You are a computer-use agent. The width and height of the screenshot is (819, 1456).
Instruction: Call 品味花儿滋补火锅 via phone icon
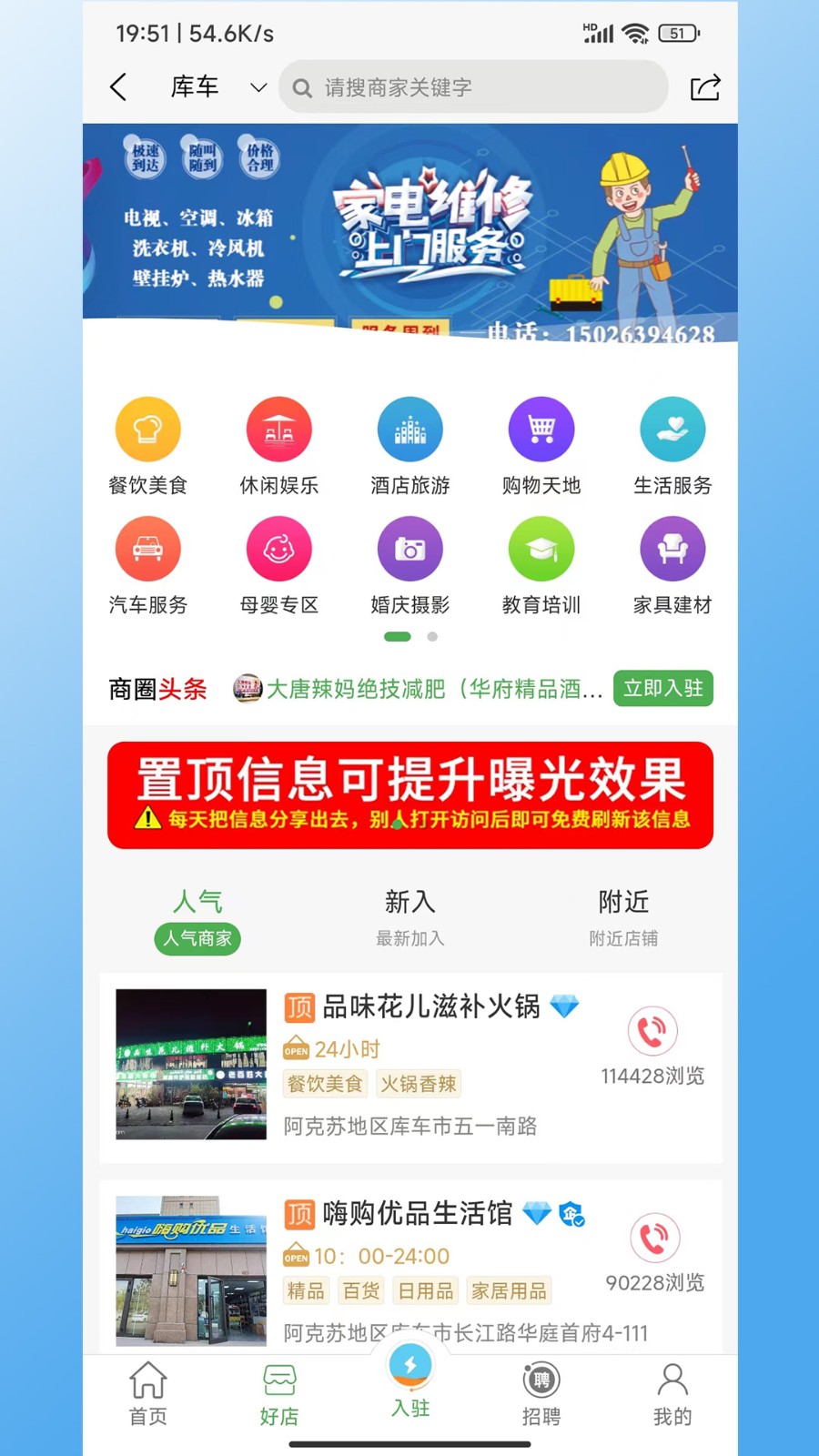pyautogui.click(x=652, y=1031)
